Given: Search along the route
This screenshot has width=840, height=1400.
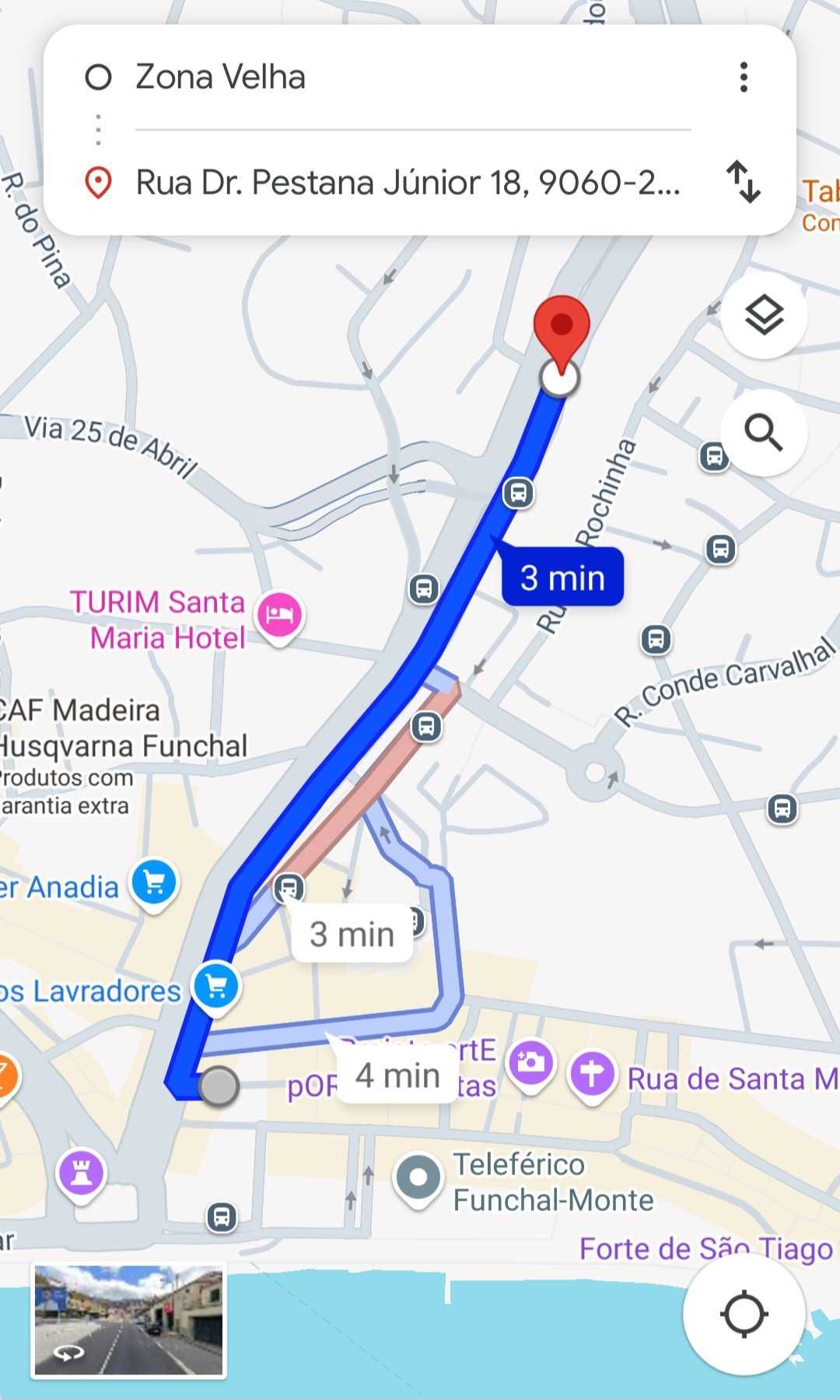Looking at the screenshot, I should (764, 433).
